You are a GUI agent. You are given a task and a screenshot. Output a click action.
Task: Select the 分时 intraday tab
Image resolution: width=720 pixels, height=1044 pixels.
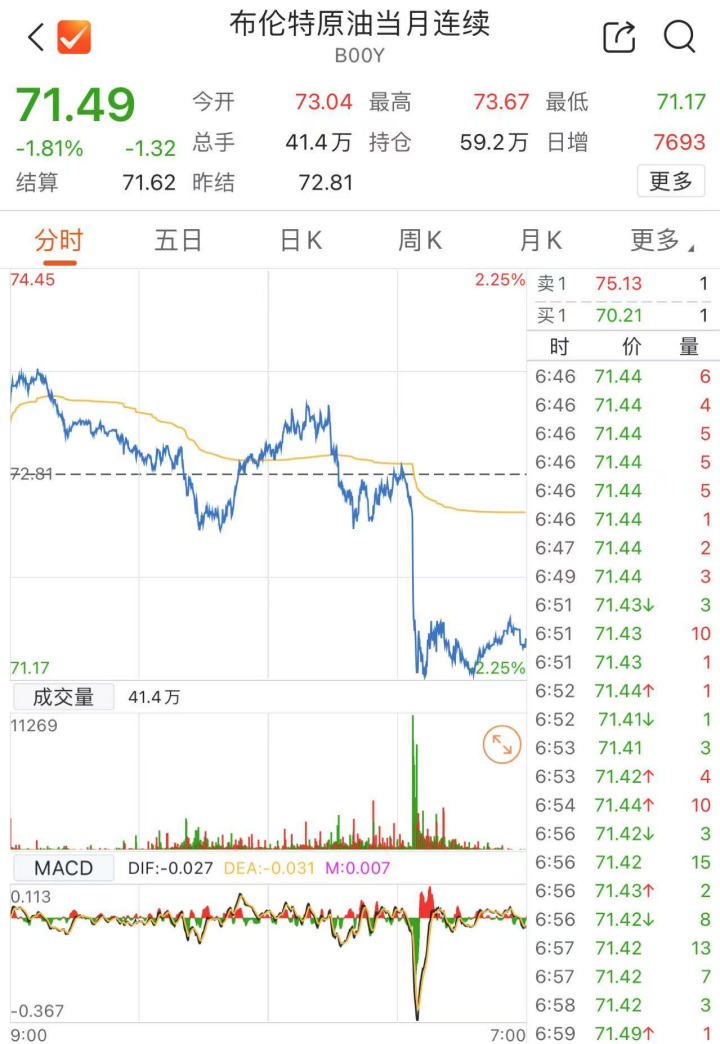[x=59, y=240]
